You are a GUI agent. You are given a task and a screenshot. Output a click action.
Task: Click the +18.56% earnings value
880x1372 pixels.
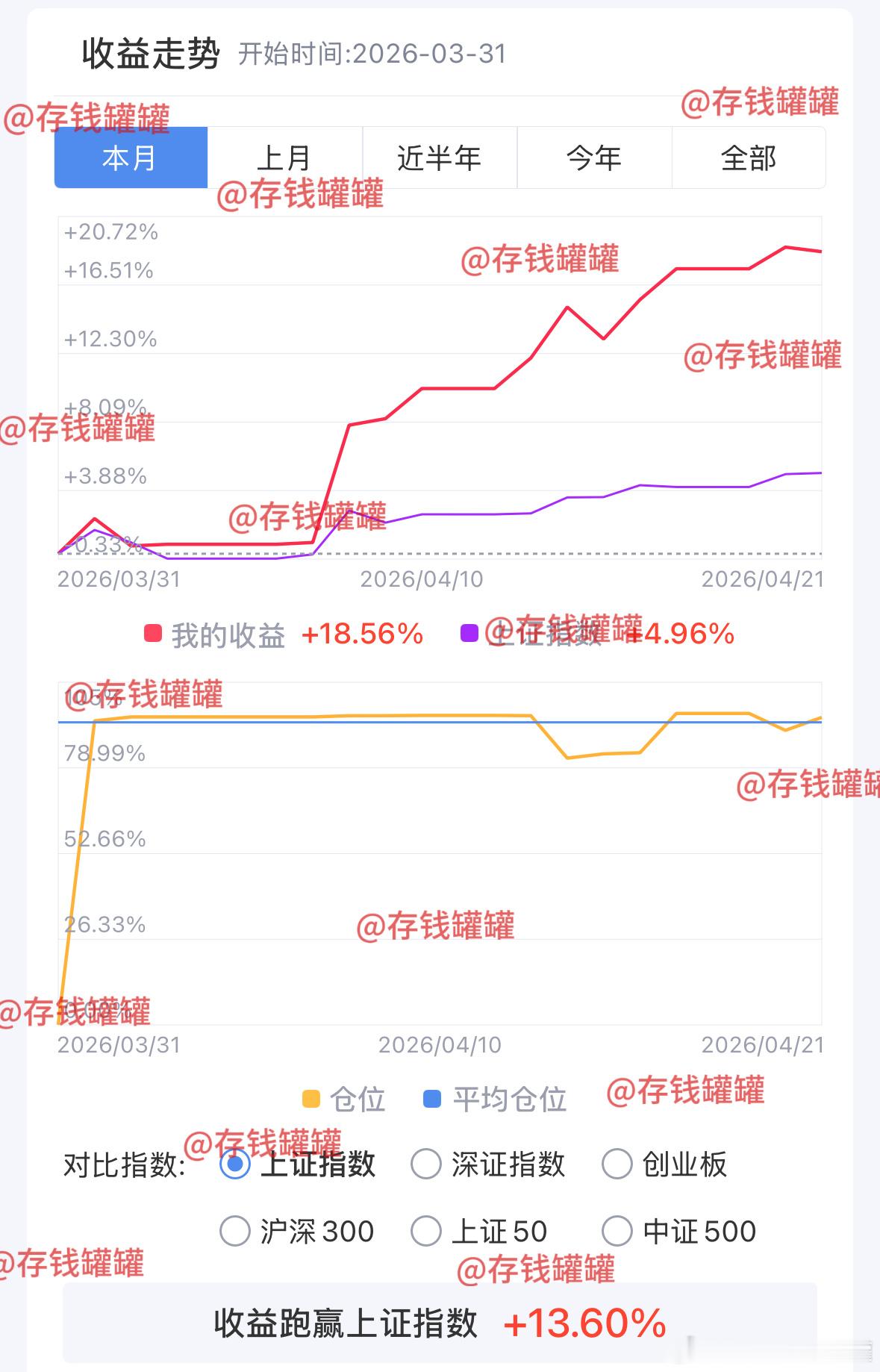pos(361,634)
